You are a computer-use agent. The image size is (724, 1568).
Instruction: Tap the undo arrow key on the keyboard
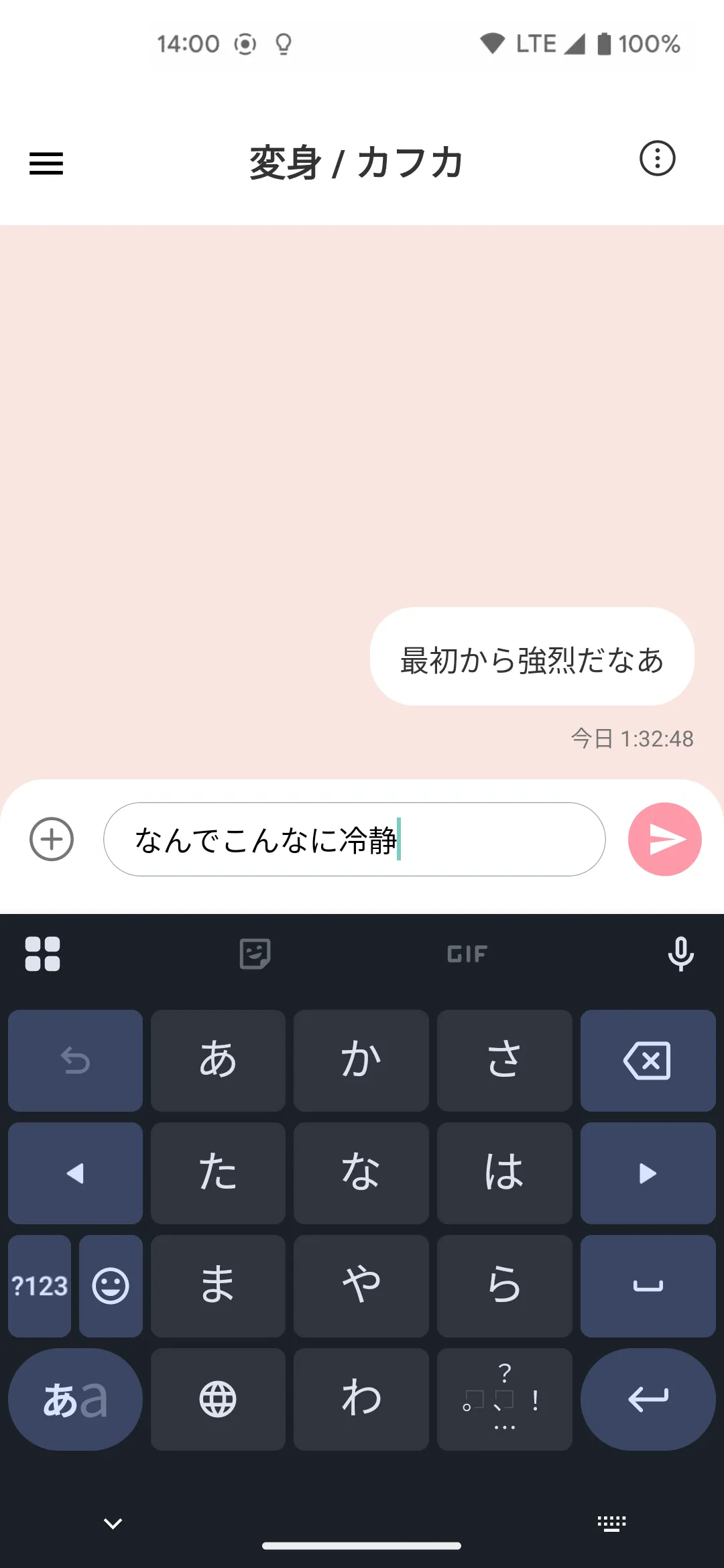click(74, 1061)
